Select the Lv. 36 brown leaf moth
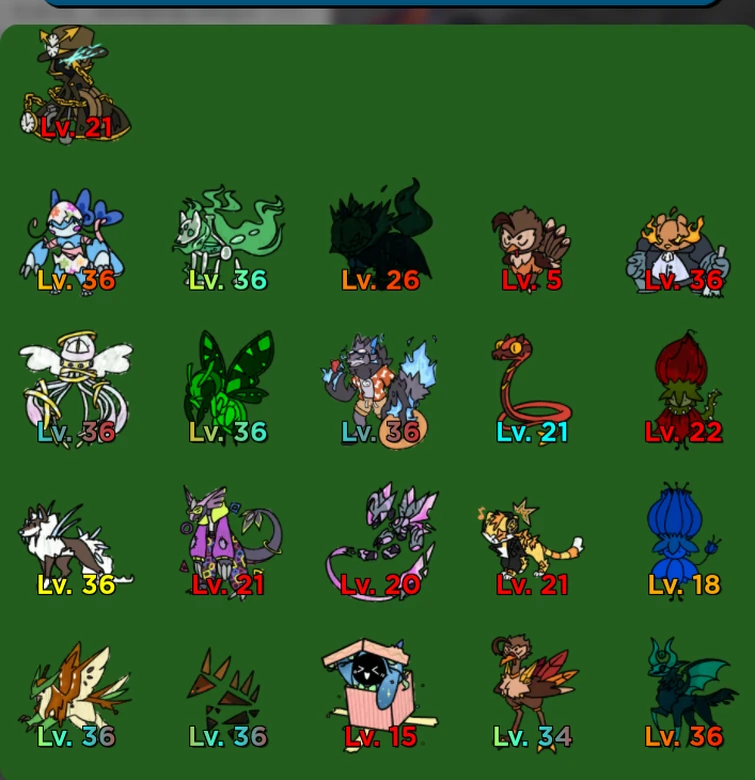Screen dimensions: 755x780 coord(75,688)
